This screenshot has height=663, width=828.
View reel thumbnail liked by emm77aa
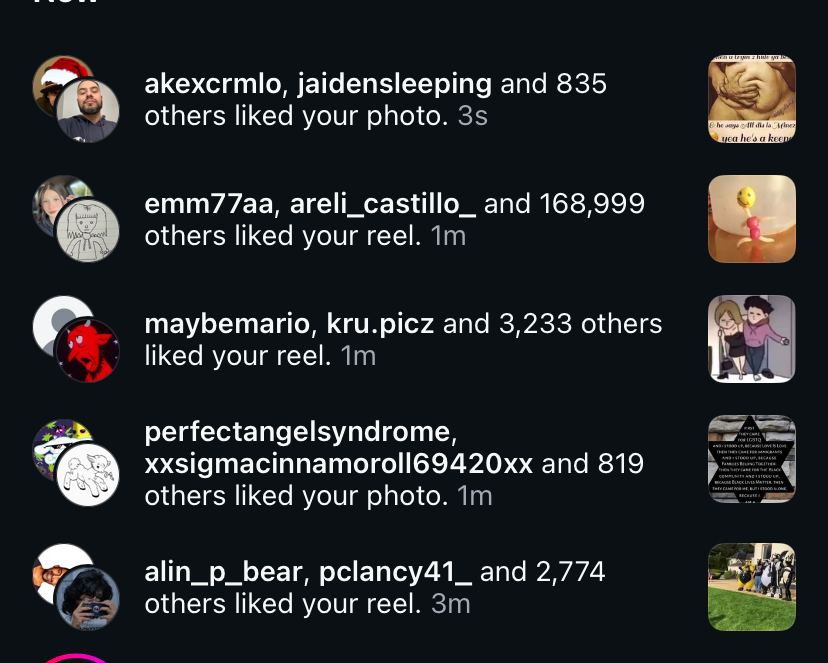751,219
